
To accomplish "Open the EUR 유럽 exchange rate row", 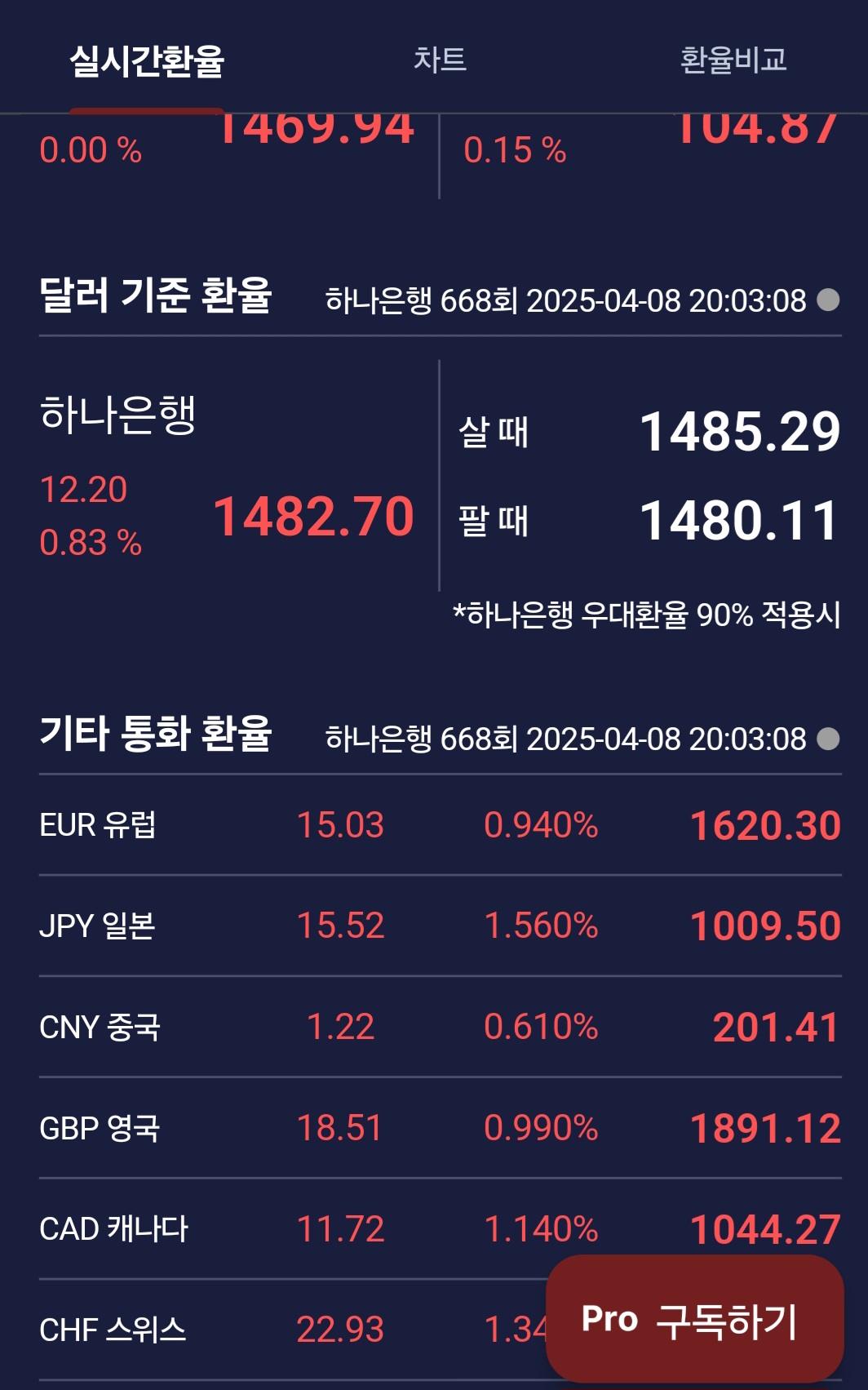I will coord(440,825).
